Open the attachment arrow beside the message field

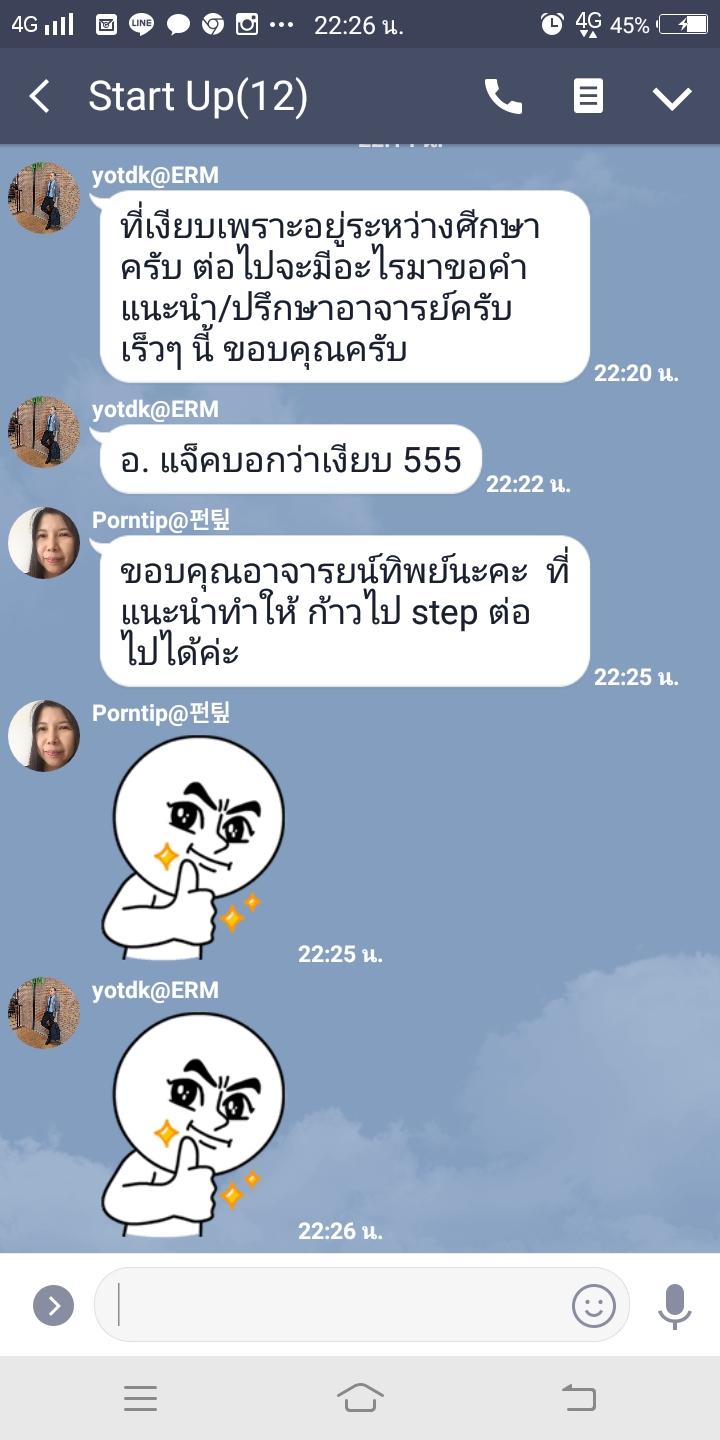[x=53, y=1305]
